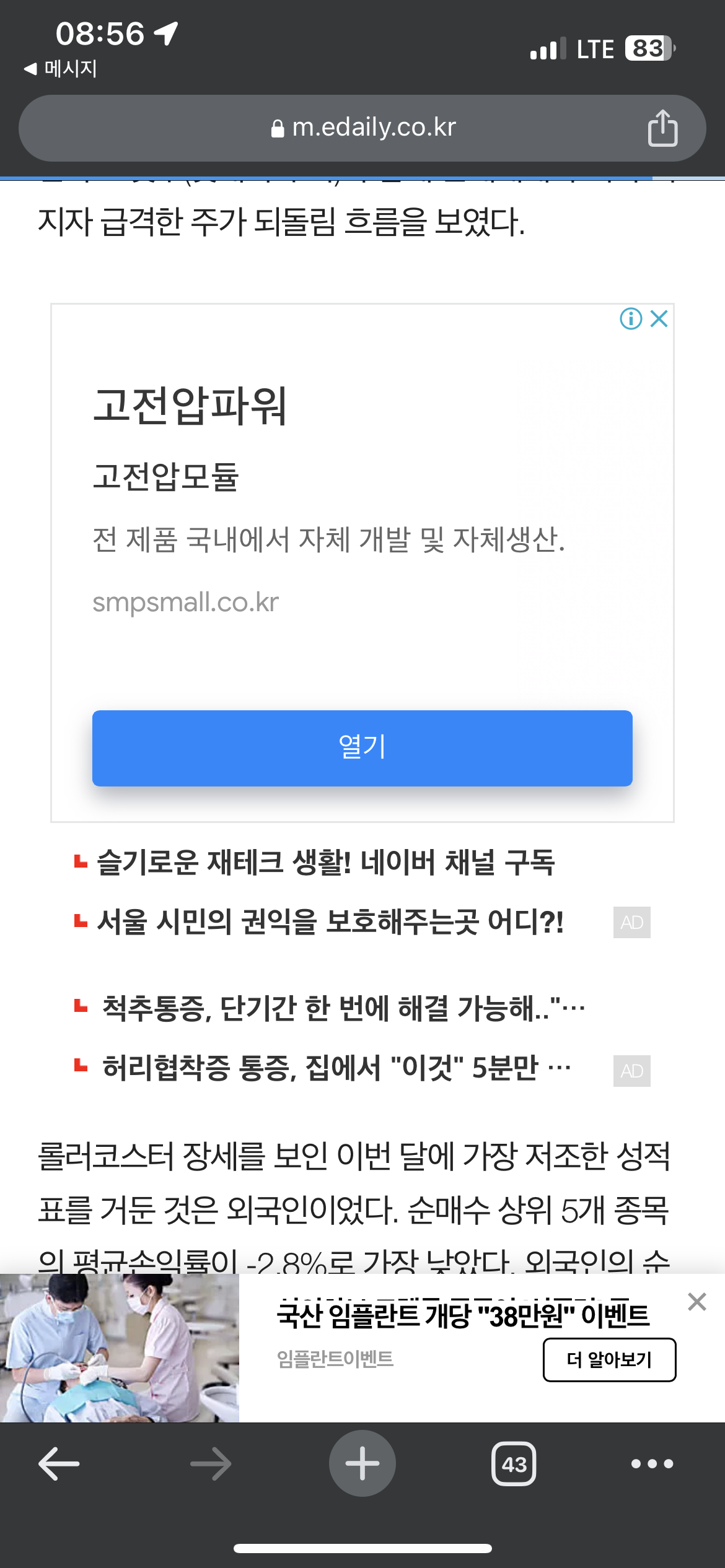
Task: View the 43 open tabs
Action: (x=514, y=1463)
